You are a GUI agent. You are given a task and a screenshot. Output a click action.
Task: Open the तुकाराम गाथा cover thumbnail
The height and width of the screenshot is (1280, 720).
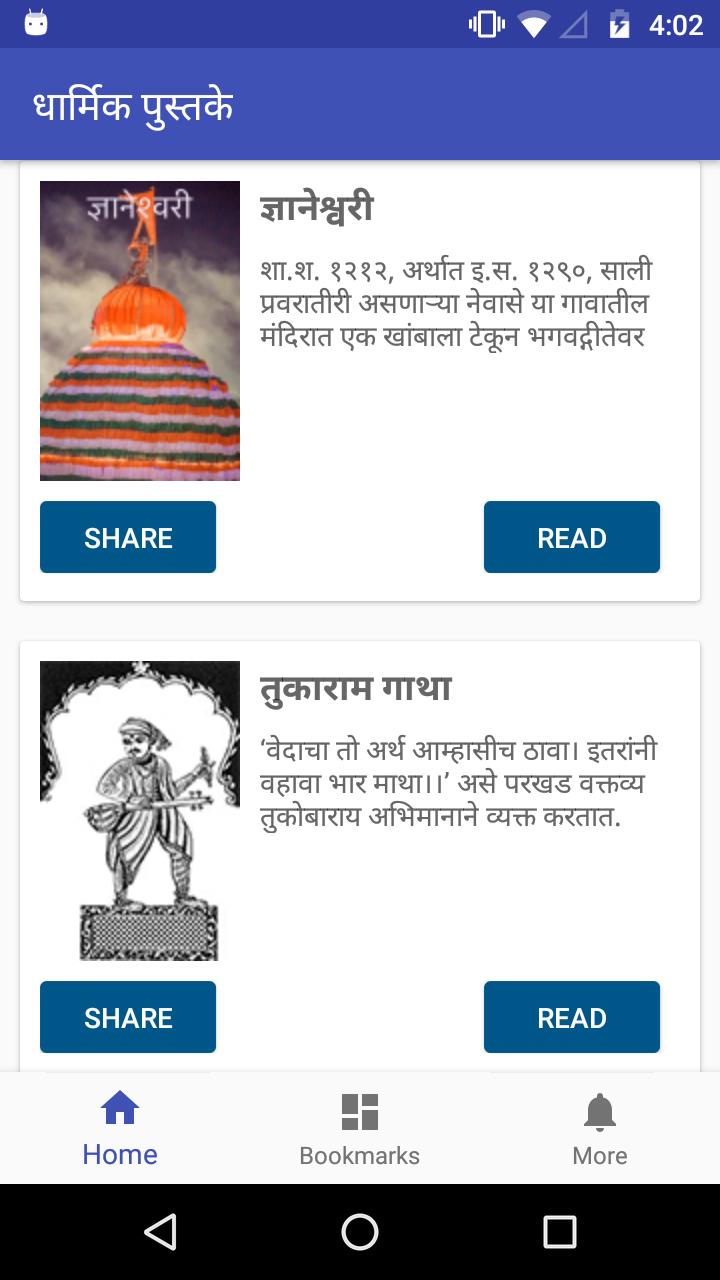[139, 809]
